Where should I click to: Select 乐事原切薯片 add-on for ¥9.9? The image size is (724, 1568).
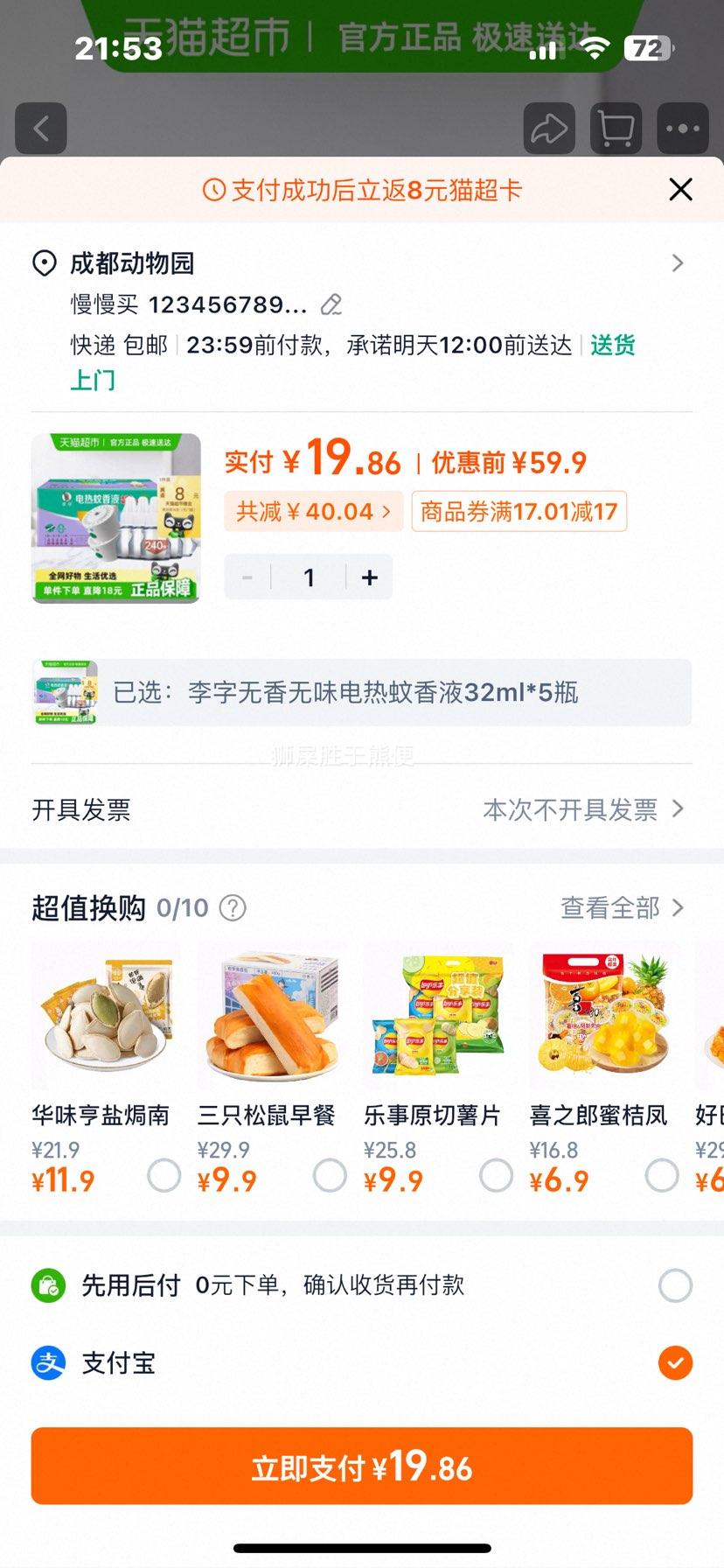(x=496, y=1175)
